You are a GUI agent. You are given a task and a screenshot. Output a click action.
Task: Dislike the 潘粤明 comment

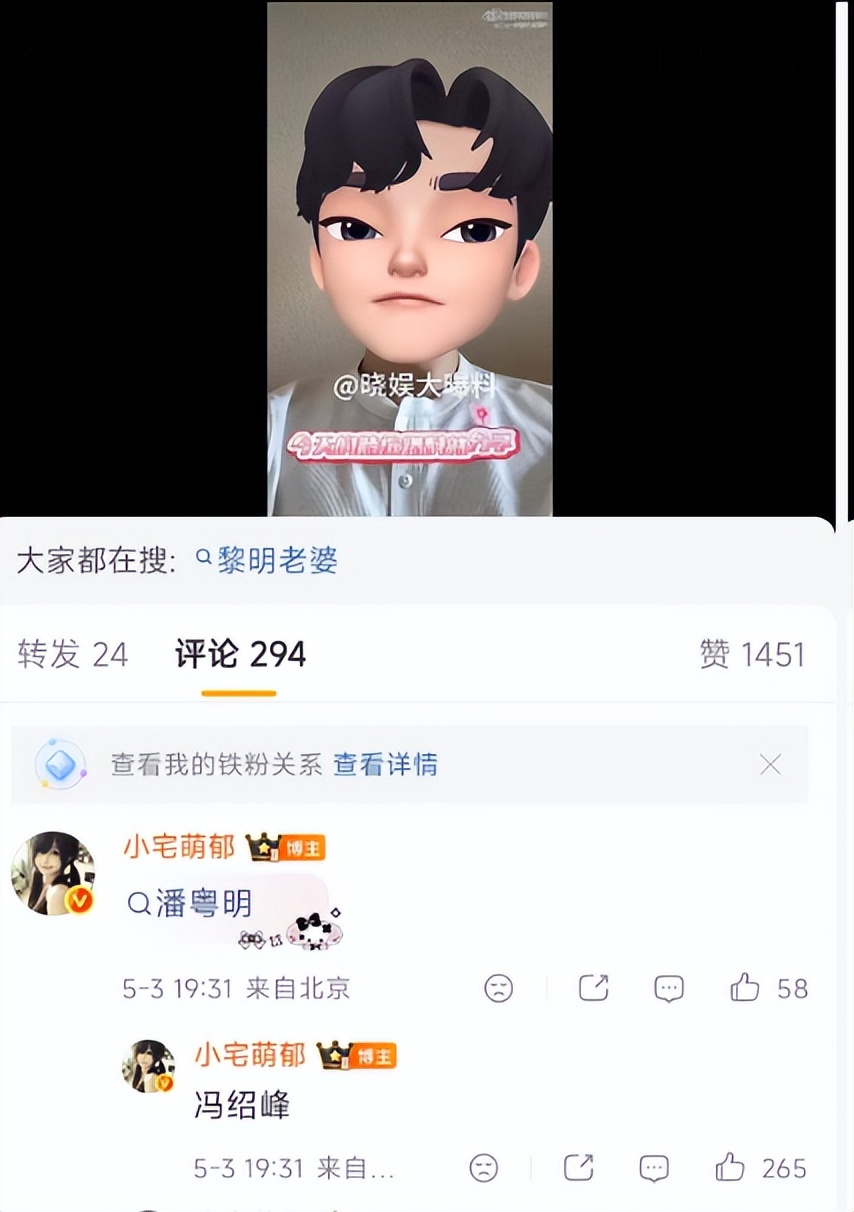pos(498,988)
